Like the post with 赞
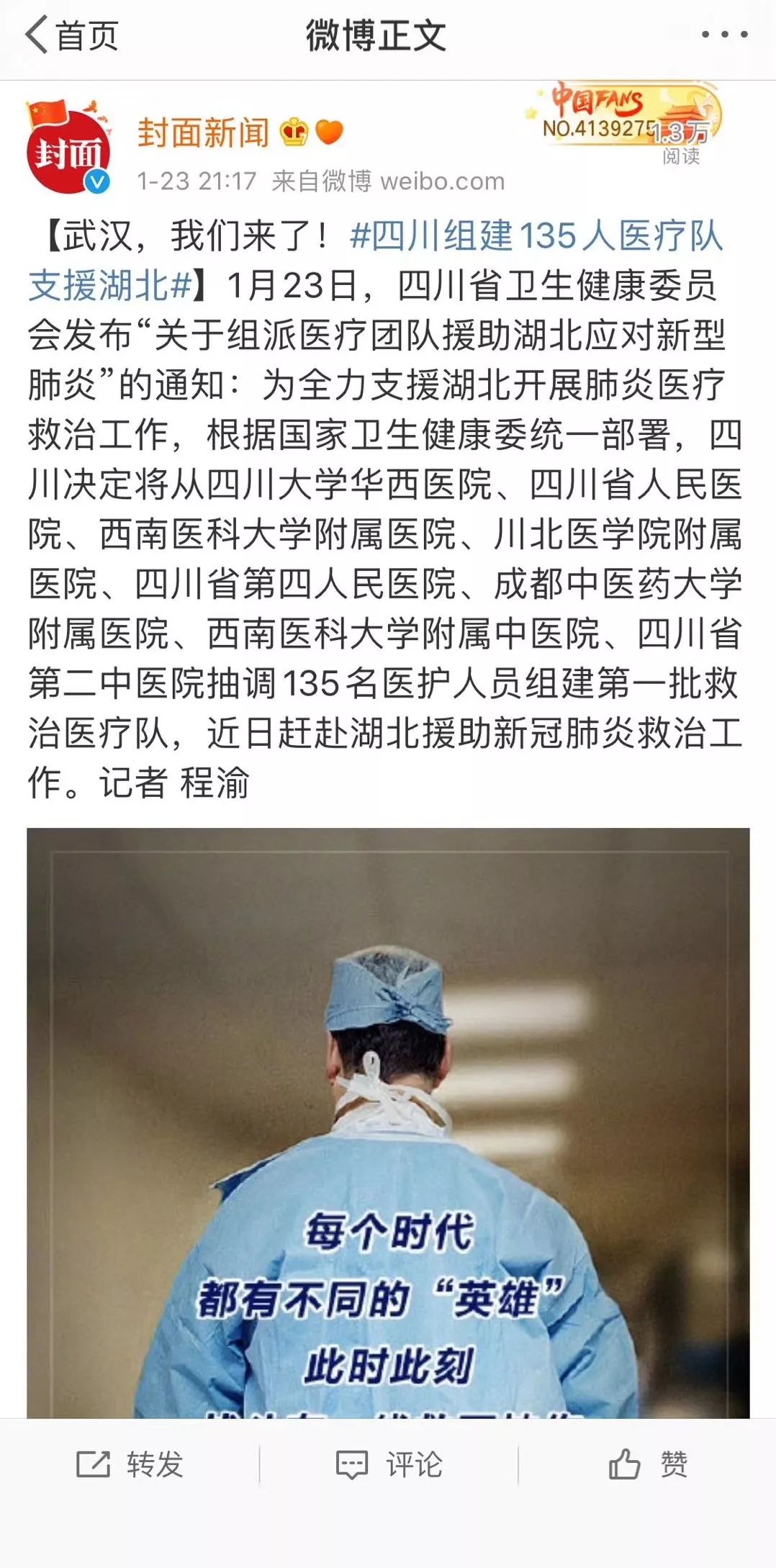Viewport: 776px width, 1568px height. (x=647, y=1464)
